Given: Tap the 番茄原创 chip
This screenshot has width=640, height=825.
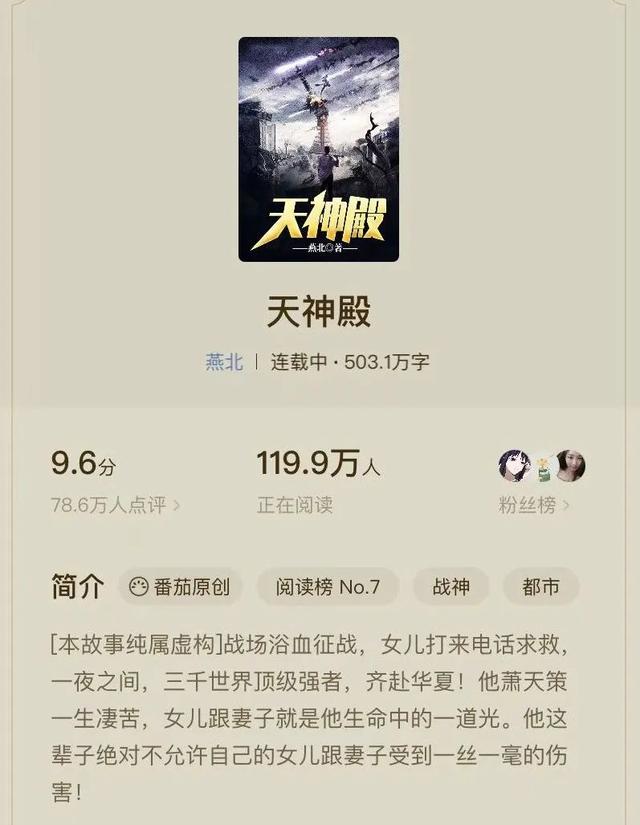Looking at the screenshot, I should tap(181, 587).
